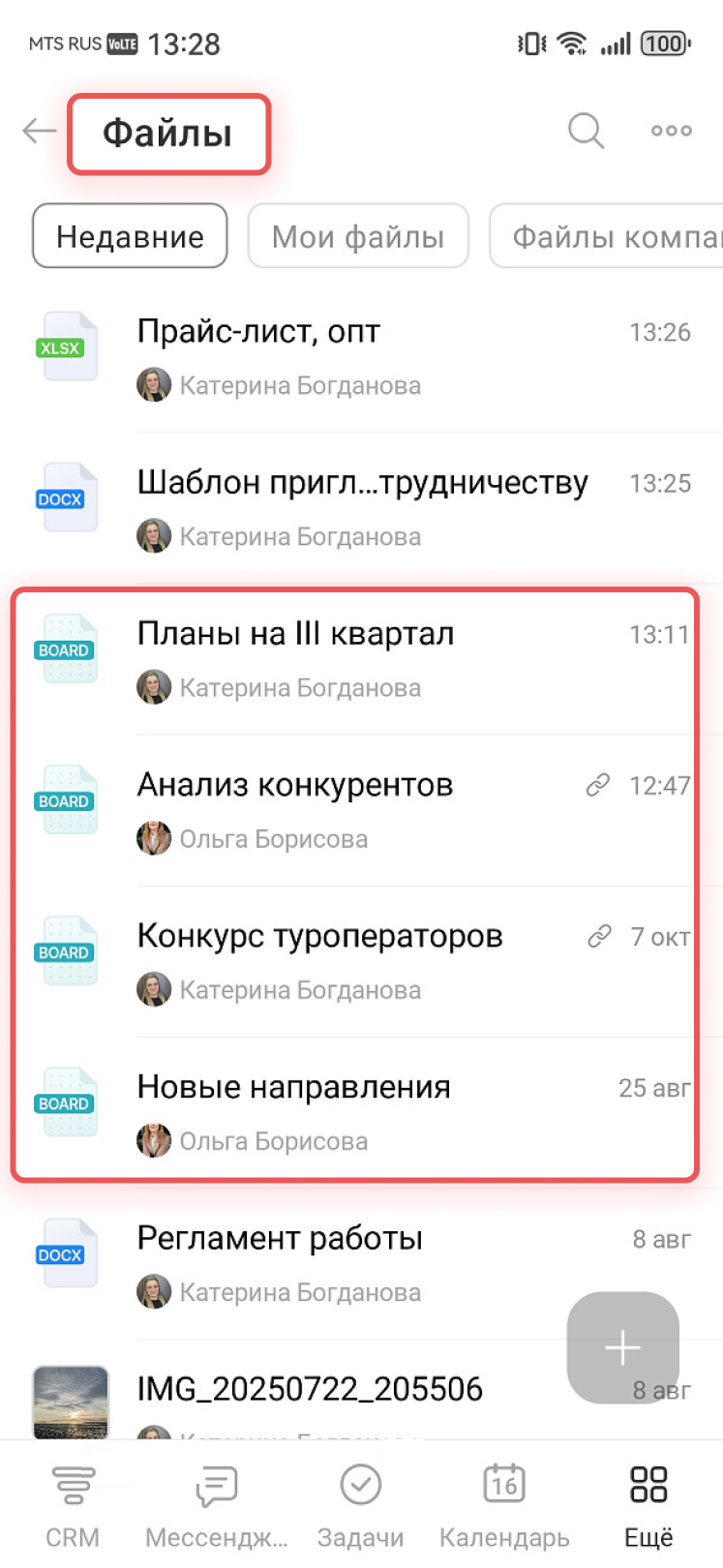
Task: Switch to the Недавние tab
Action: coord(130,236)
